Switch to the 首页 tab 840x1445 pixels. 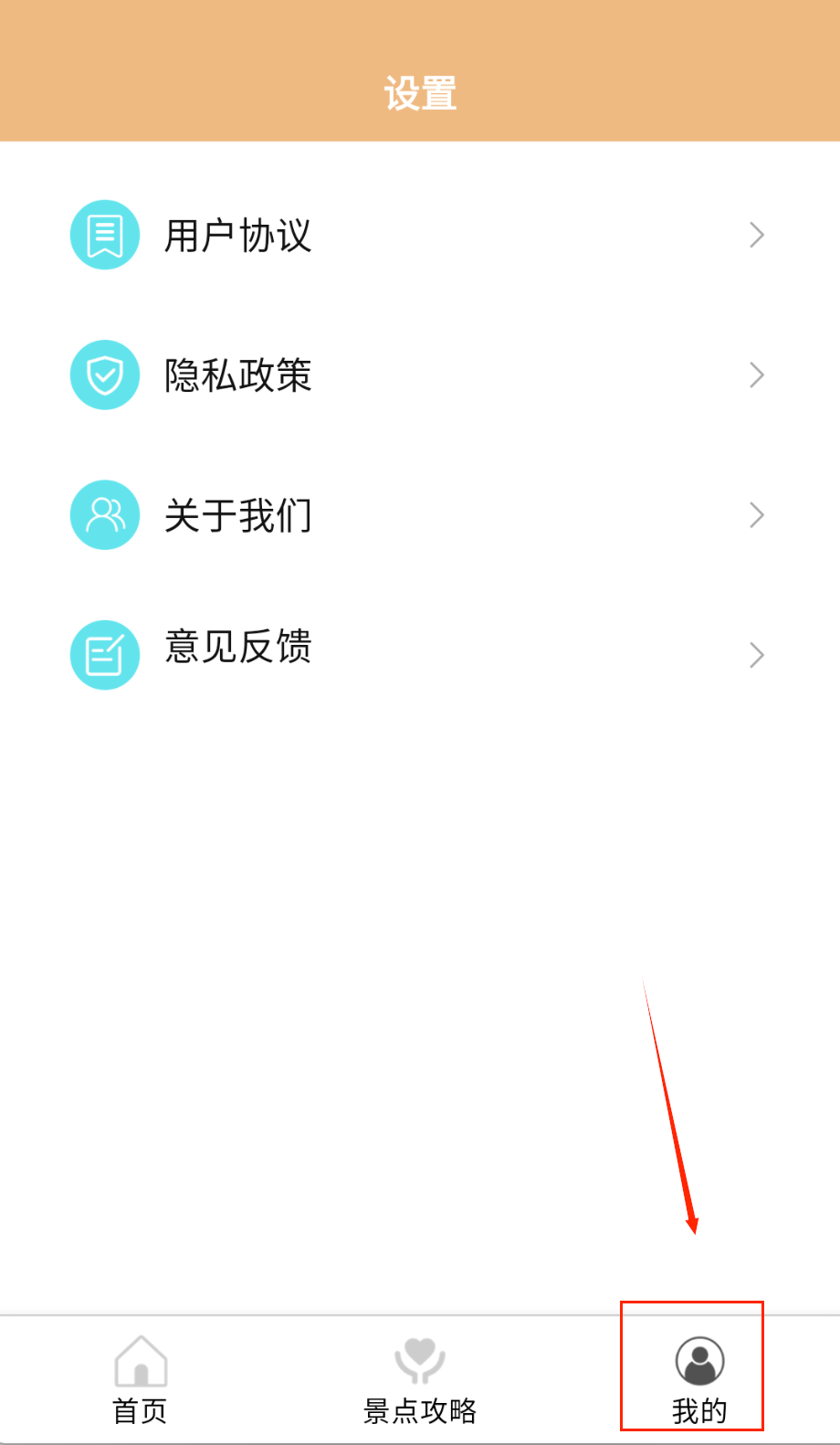click(x=141, y=1379)
